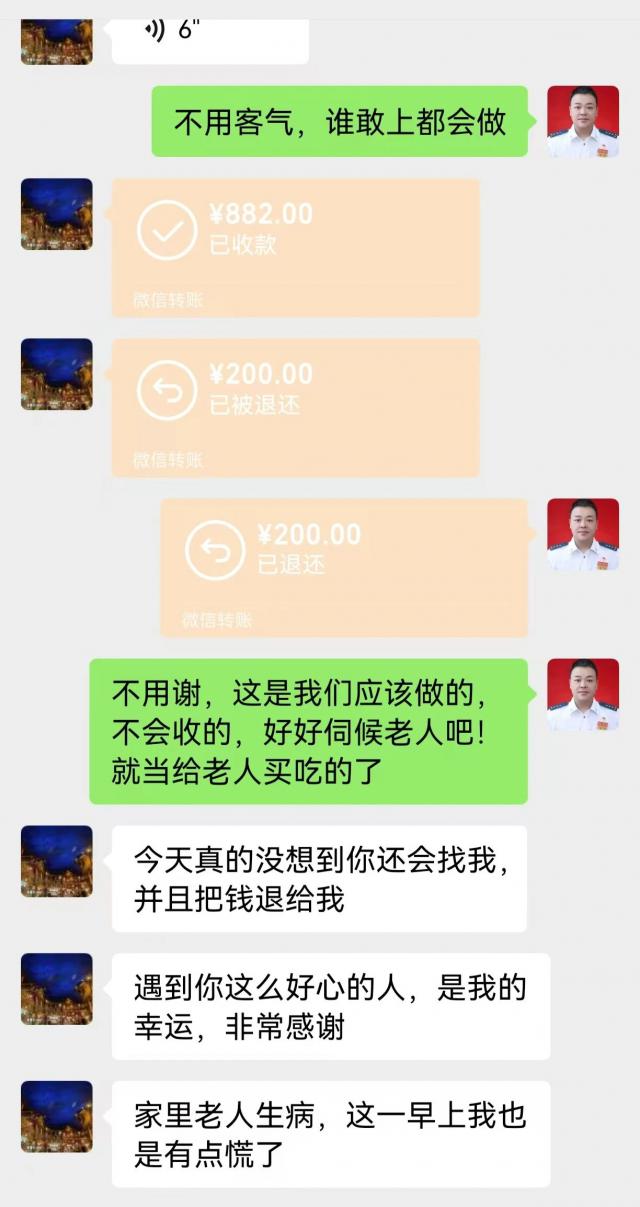Tap the avatar next to 今天真的没想到 message
Image resolution: width=640 pixels, height=1207 pixels.
coord(57,861)
